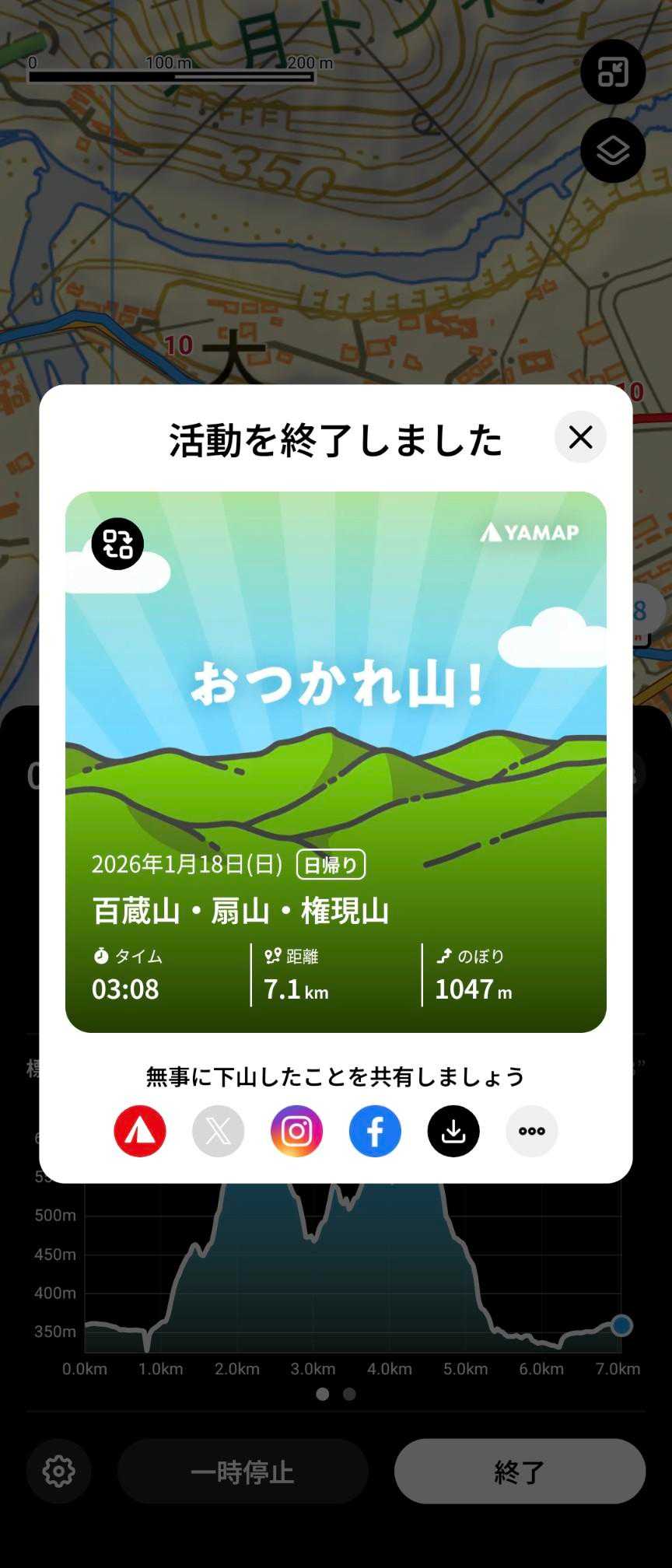The image size is (672, 1568).
Task: Share the activity to Instagram
Action: 296,1131
